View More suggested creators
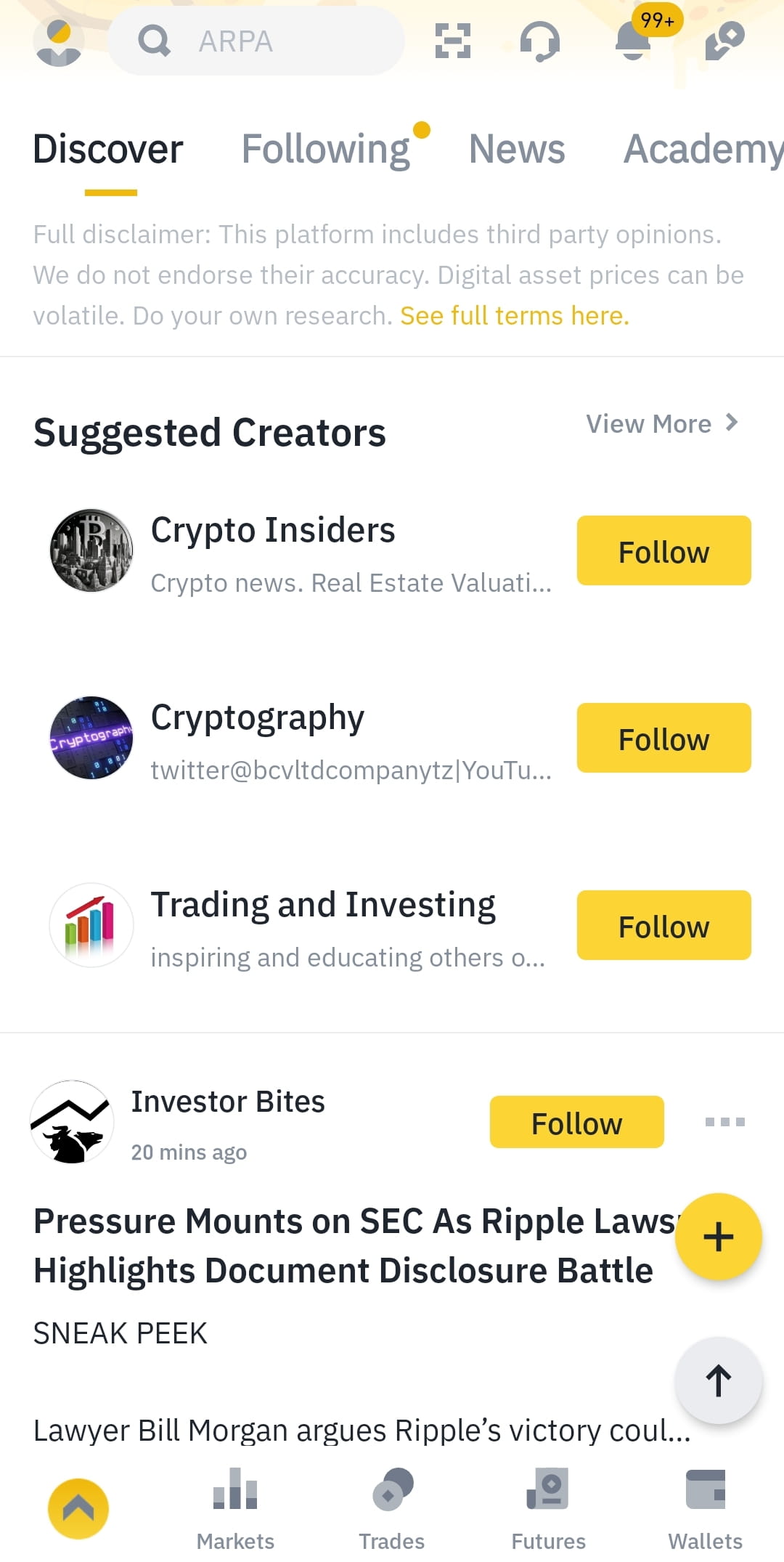784x1562 pixels. (x=661, y=423)
